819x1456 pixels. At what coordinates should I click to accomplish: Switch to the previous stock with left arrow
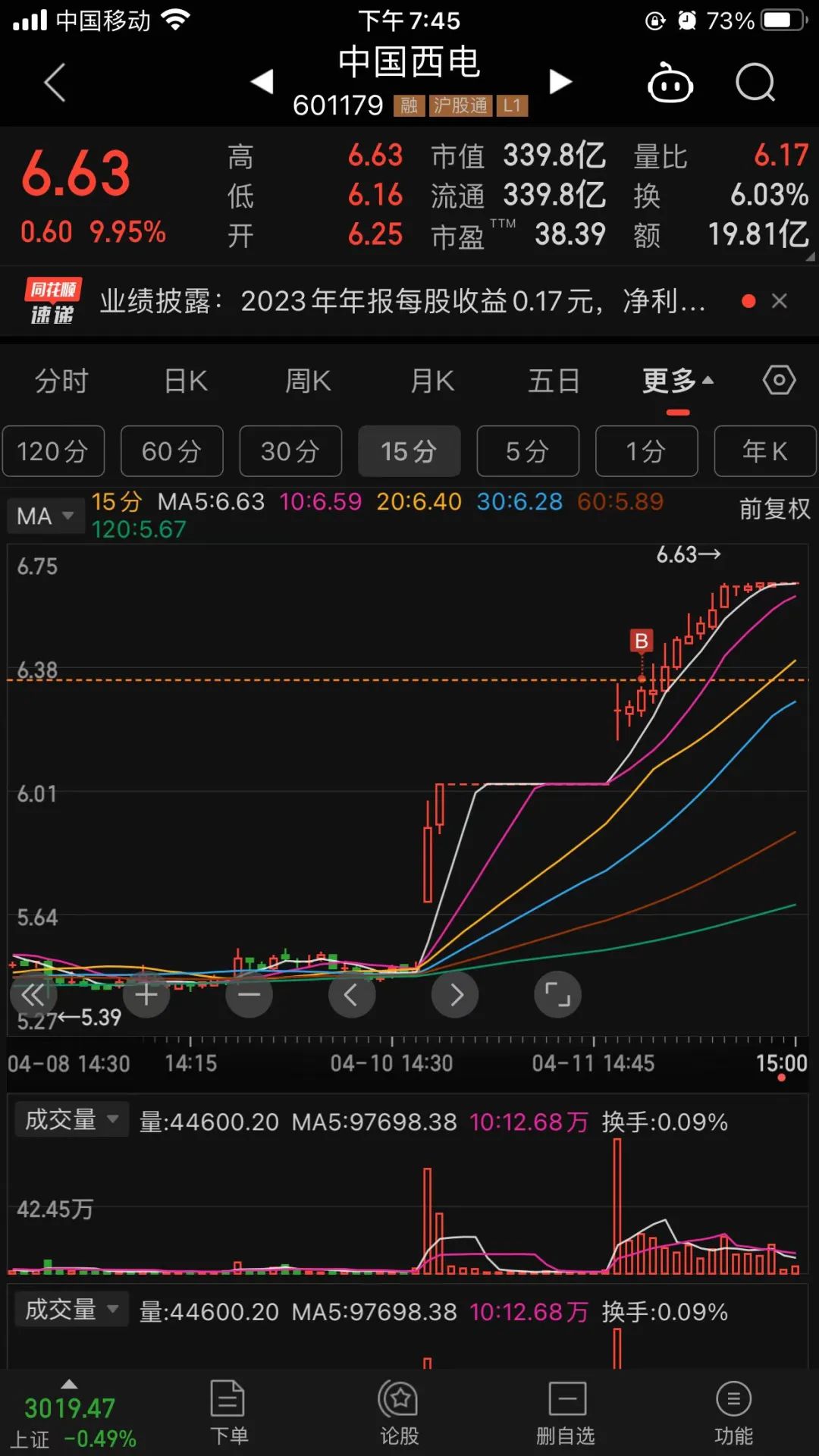coord(262,82)
